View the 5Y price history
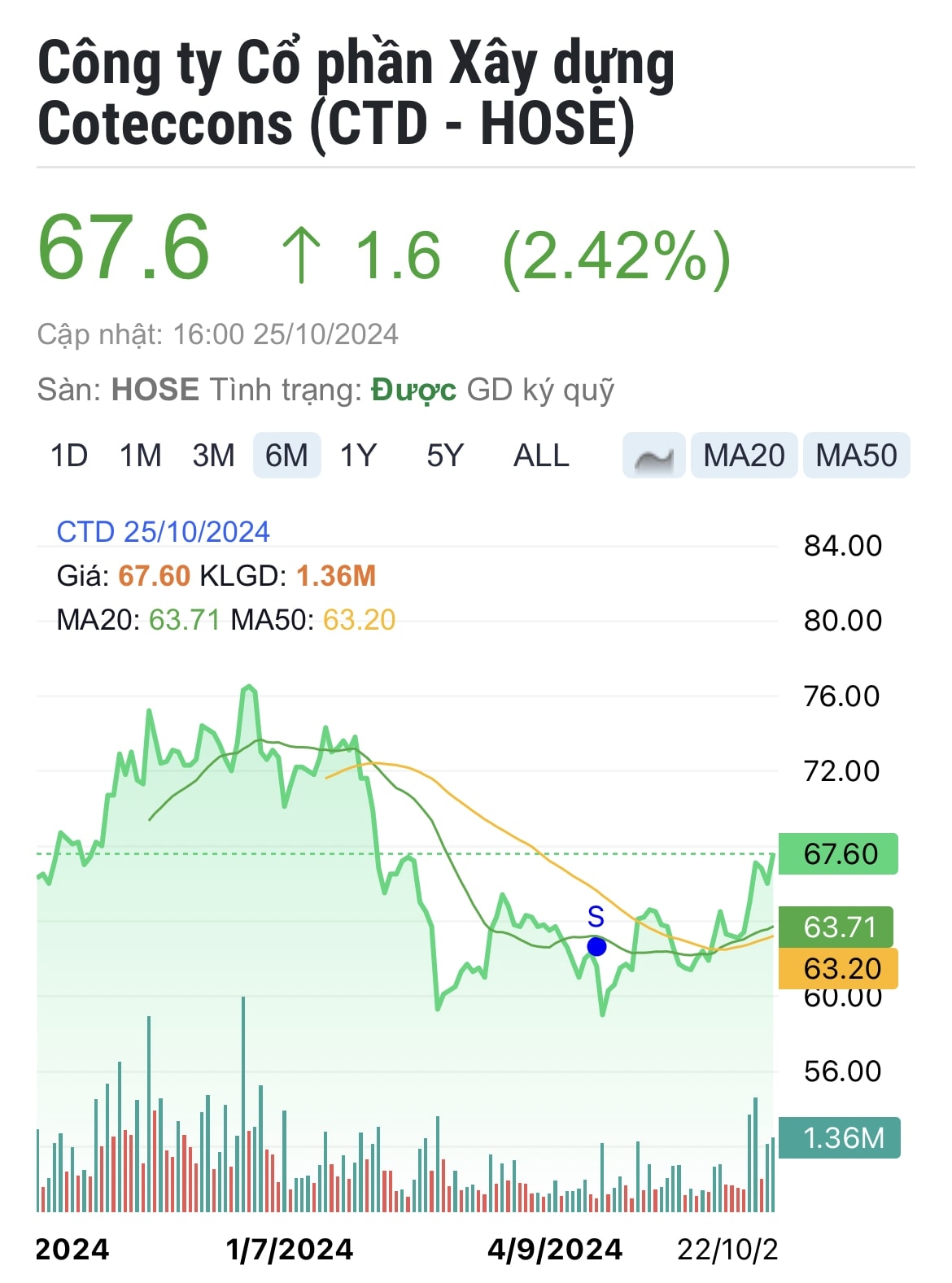 (x=445, y=456)
